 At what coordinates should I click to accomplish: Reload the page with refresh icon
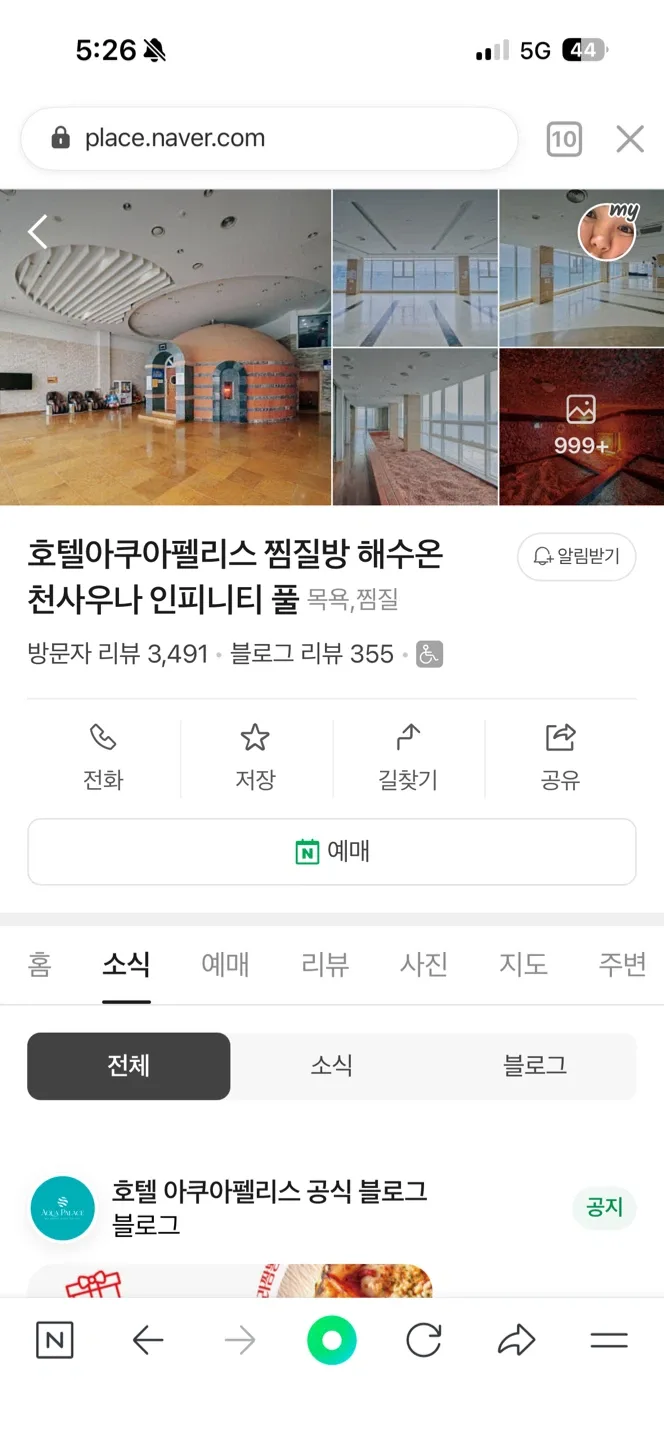pyautogui.click(x=424, y=1341)
